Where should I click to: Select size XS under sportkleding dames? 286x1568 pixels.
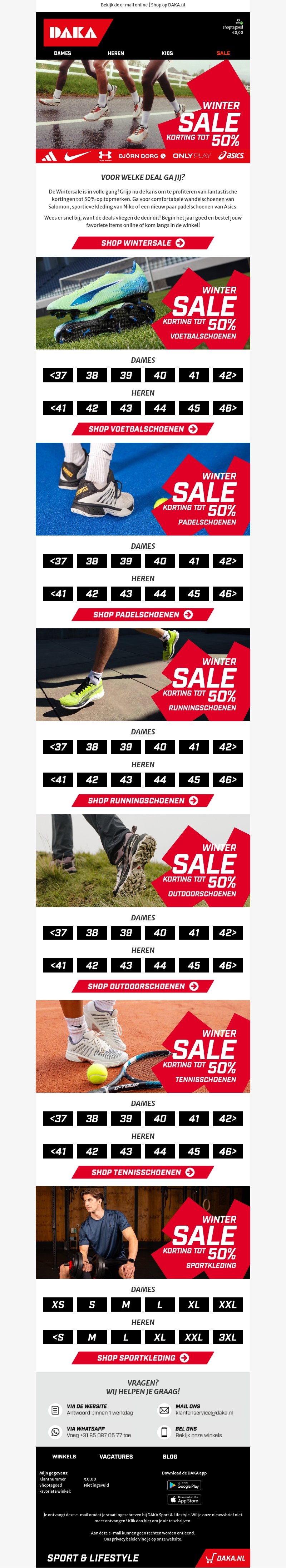pyautogui.click(x=58, y=1305)
